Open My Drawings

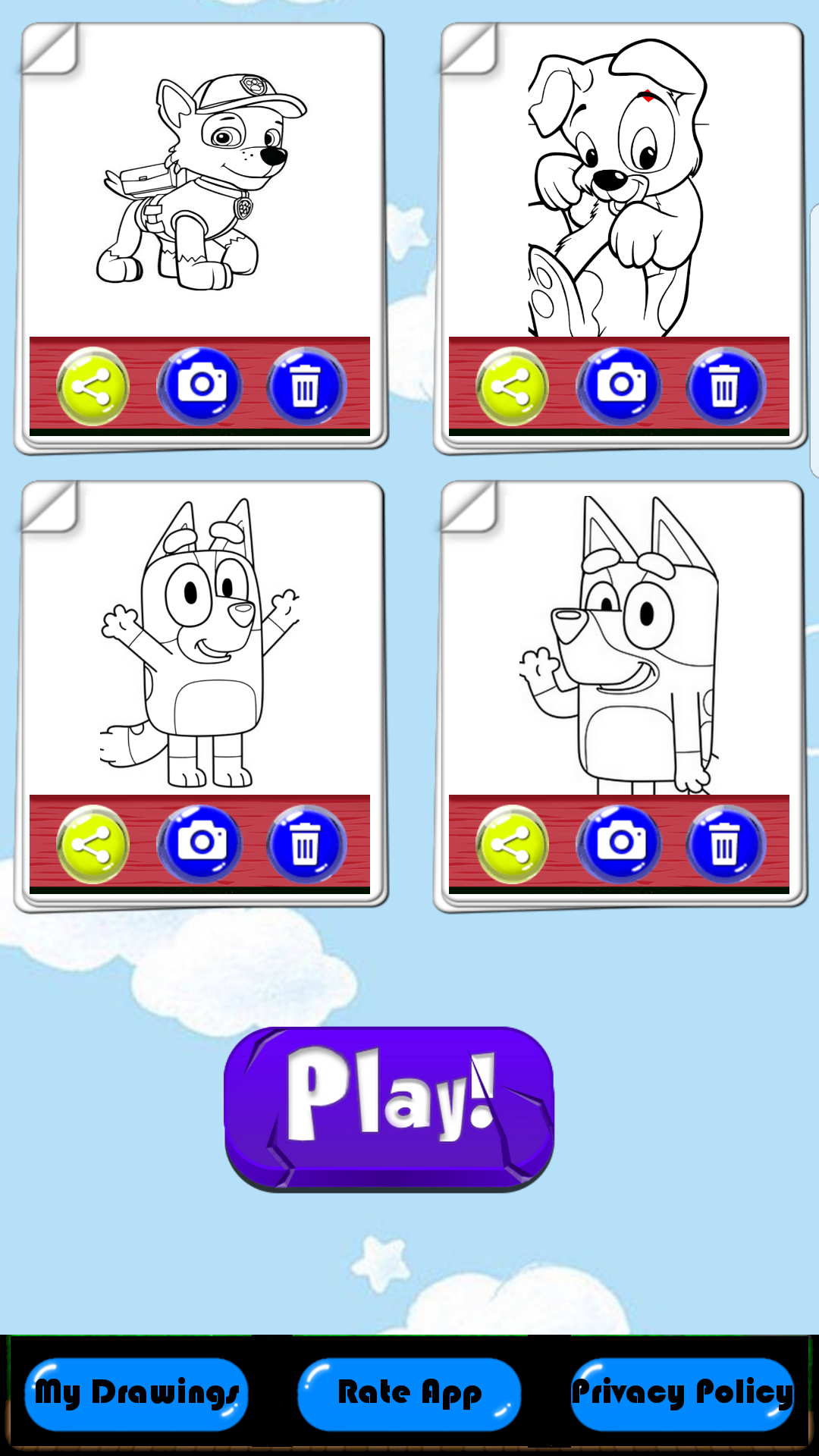point(136,1394)
